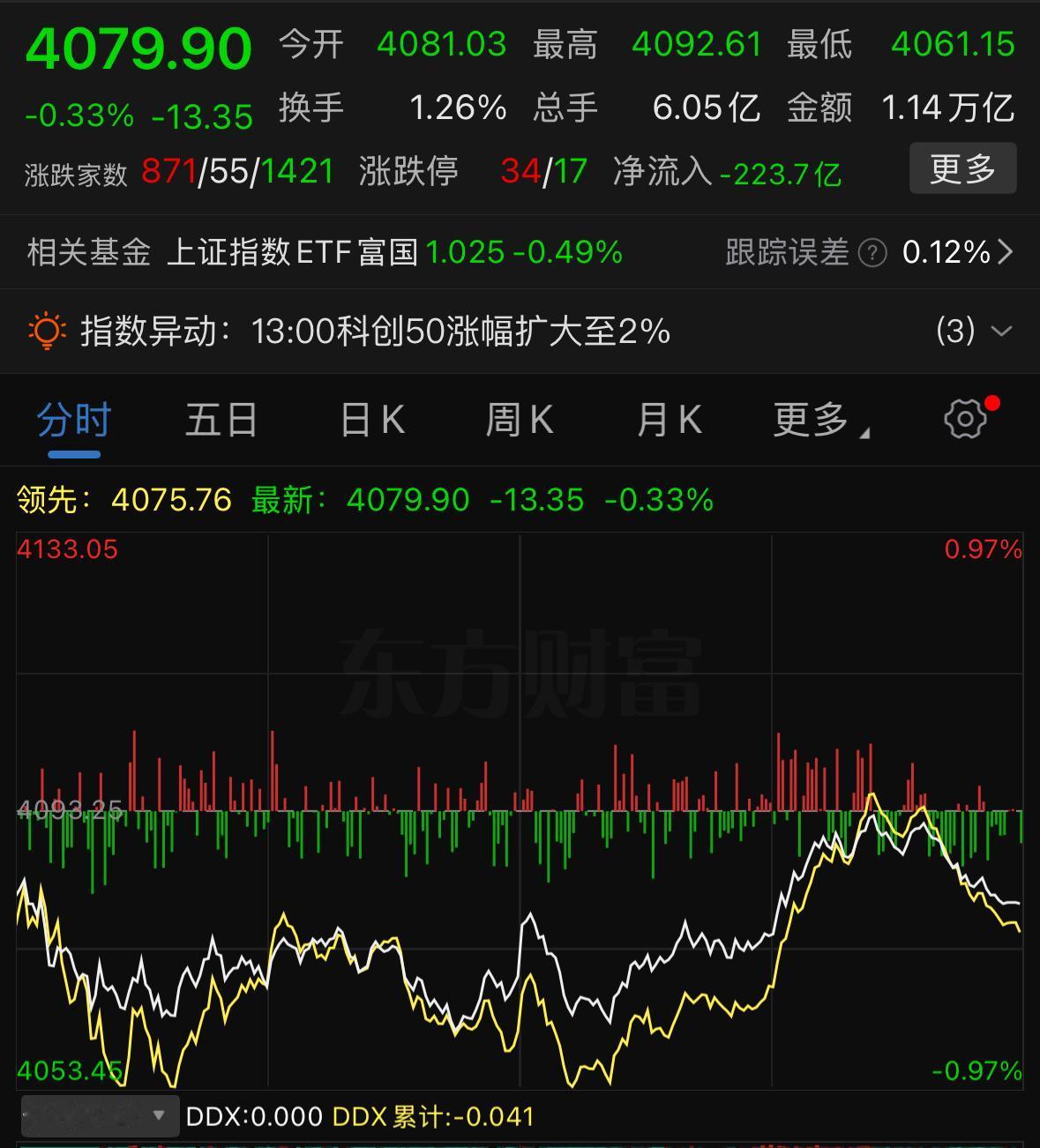Toggle to 五日 chart view
Viewport: 1040px width, 1148px height.
[221, 420]
